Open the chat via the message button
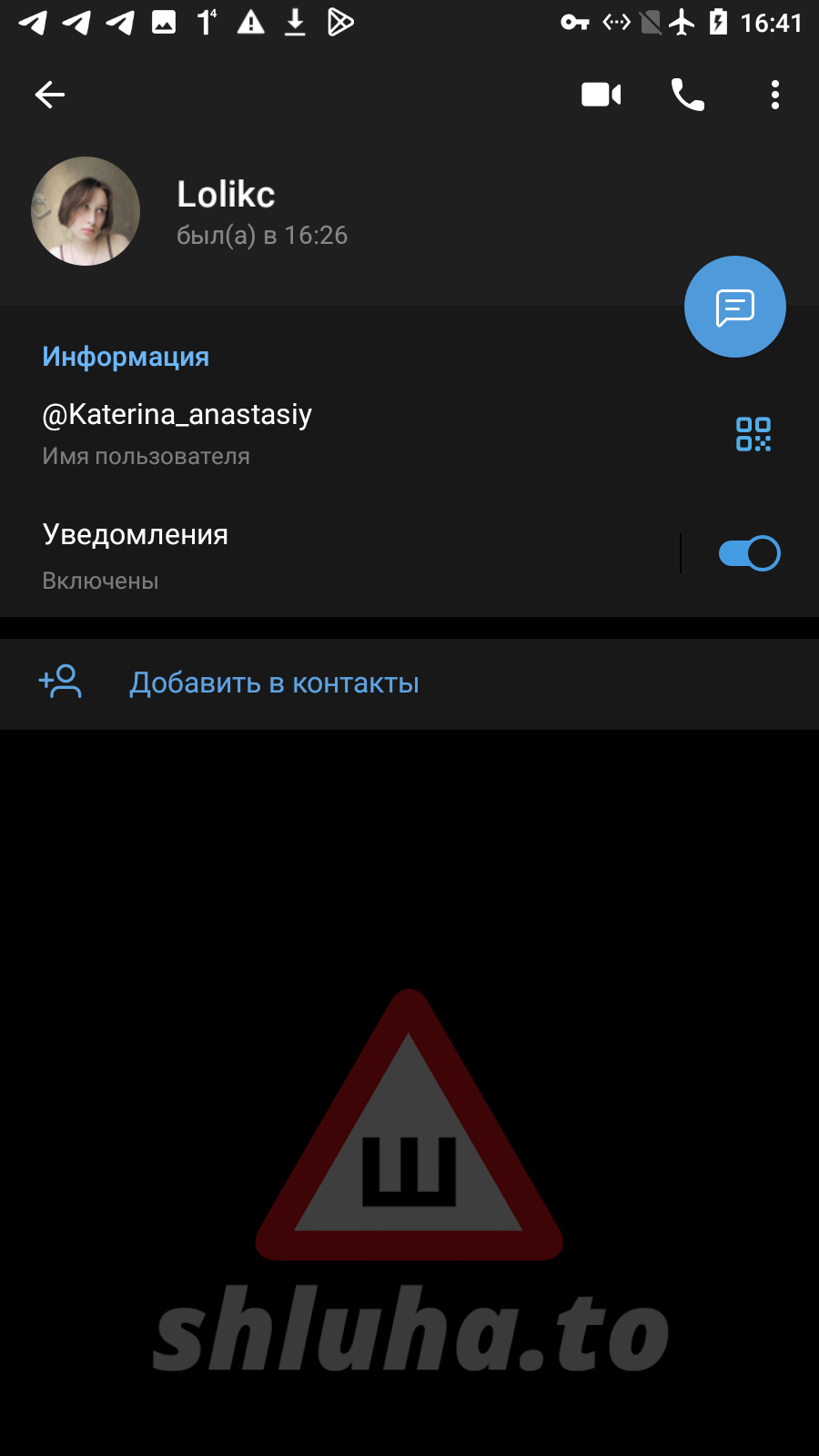This screenshot has height=1456, width=819. 734,307
